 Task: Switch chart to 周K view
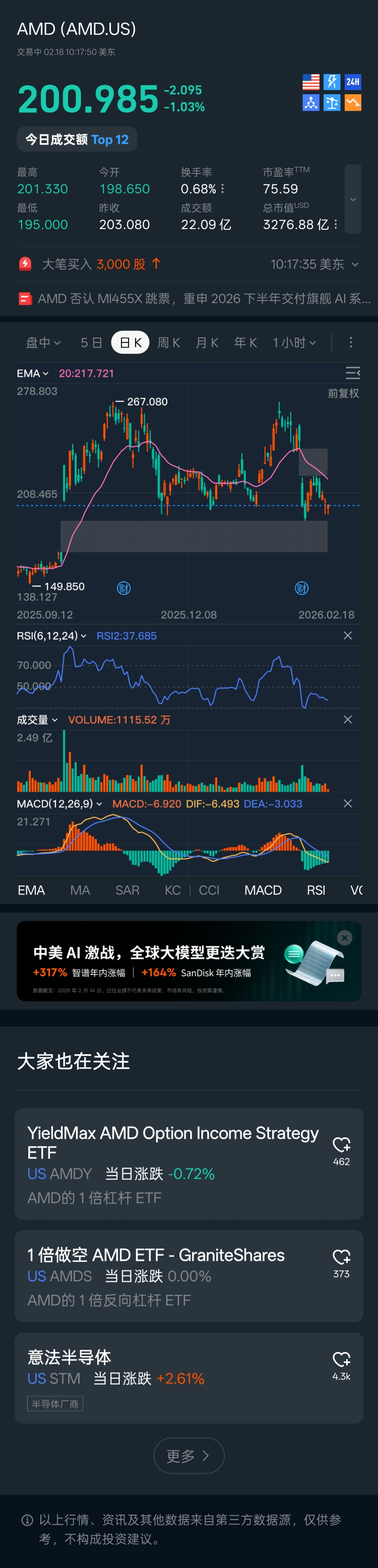point(169,343)
